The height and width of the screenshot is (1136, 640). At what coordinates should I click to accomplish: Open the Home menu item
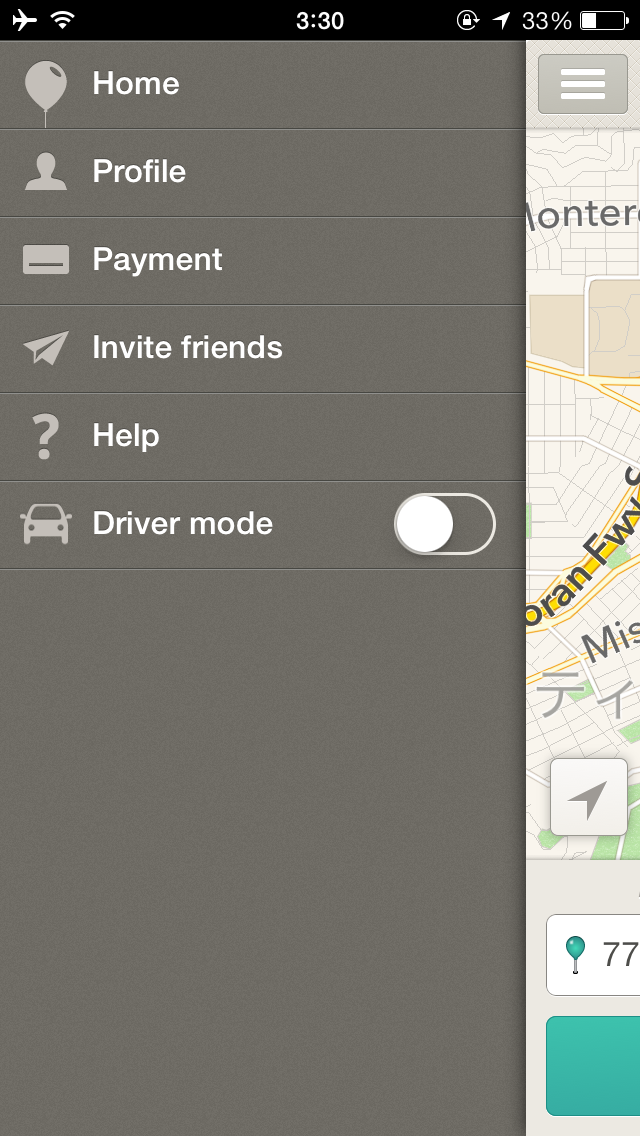(136, 84)
